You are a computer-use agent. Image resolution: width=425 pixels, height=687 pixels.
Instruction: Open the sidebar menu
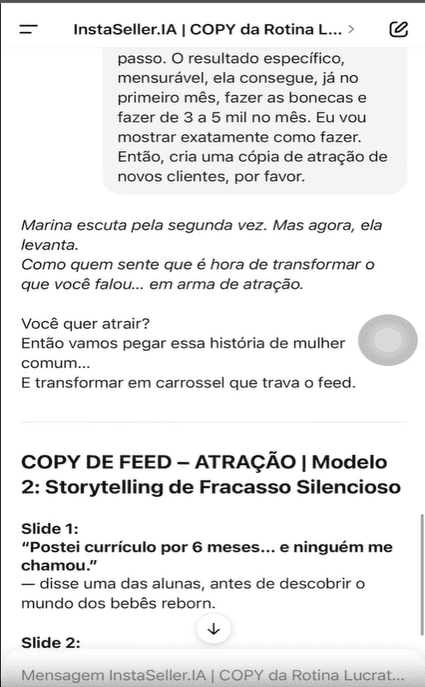coord(28,29)
